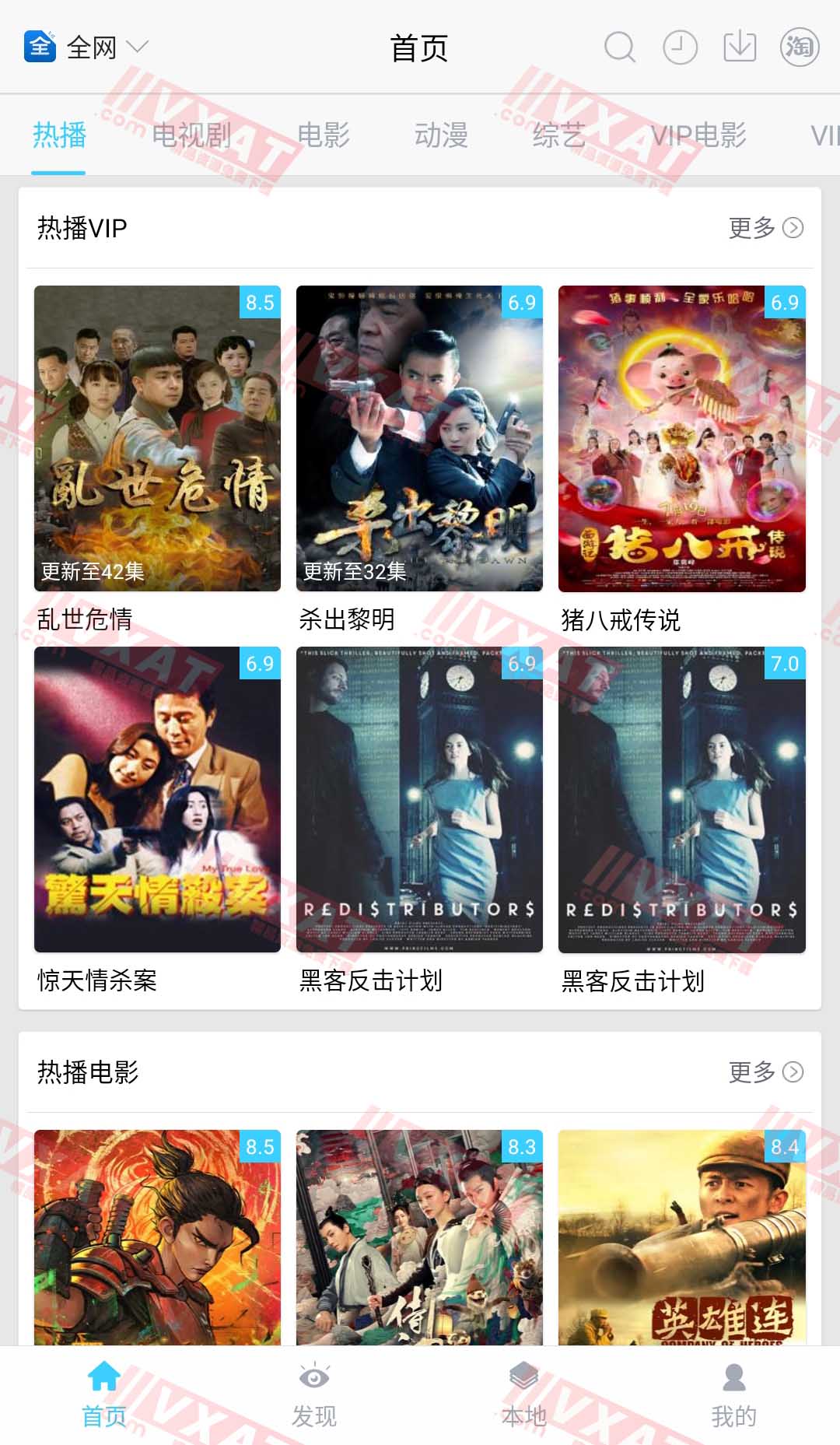This screenshot has height=1445, width=840.
Task: Click the VIP电影 category link
Action: click(701, 136)
